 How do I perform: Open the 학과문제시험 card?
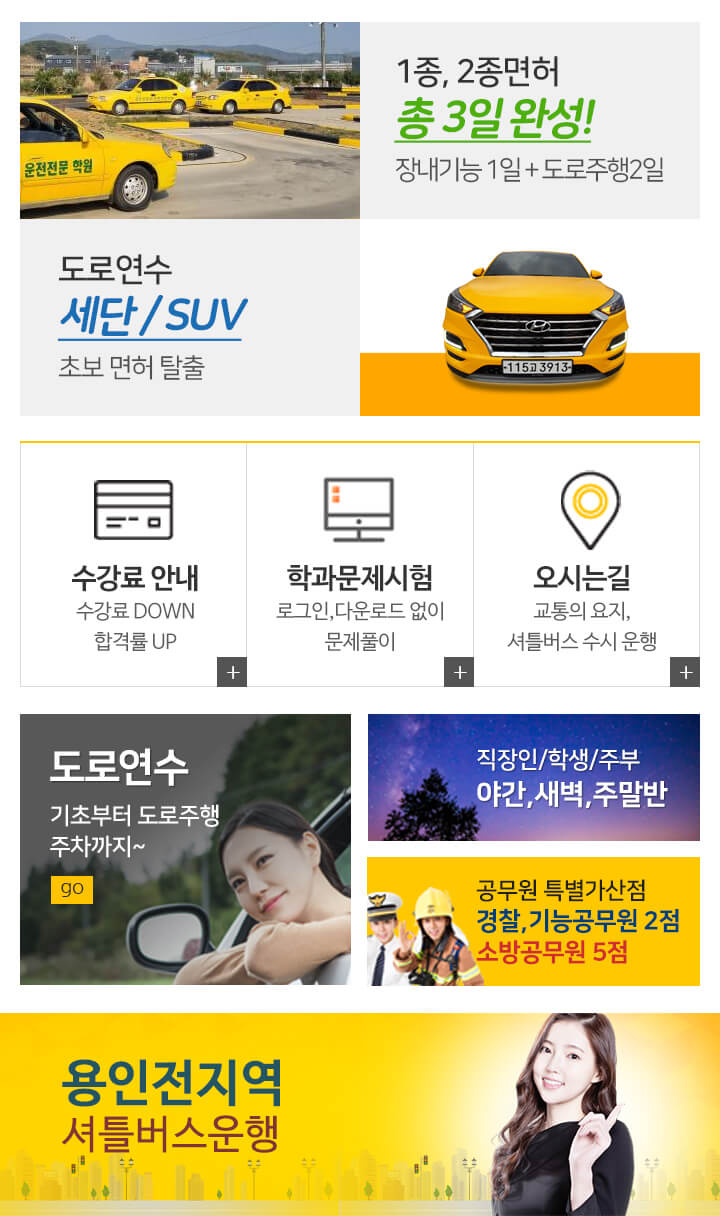pos(360,565)
